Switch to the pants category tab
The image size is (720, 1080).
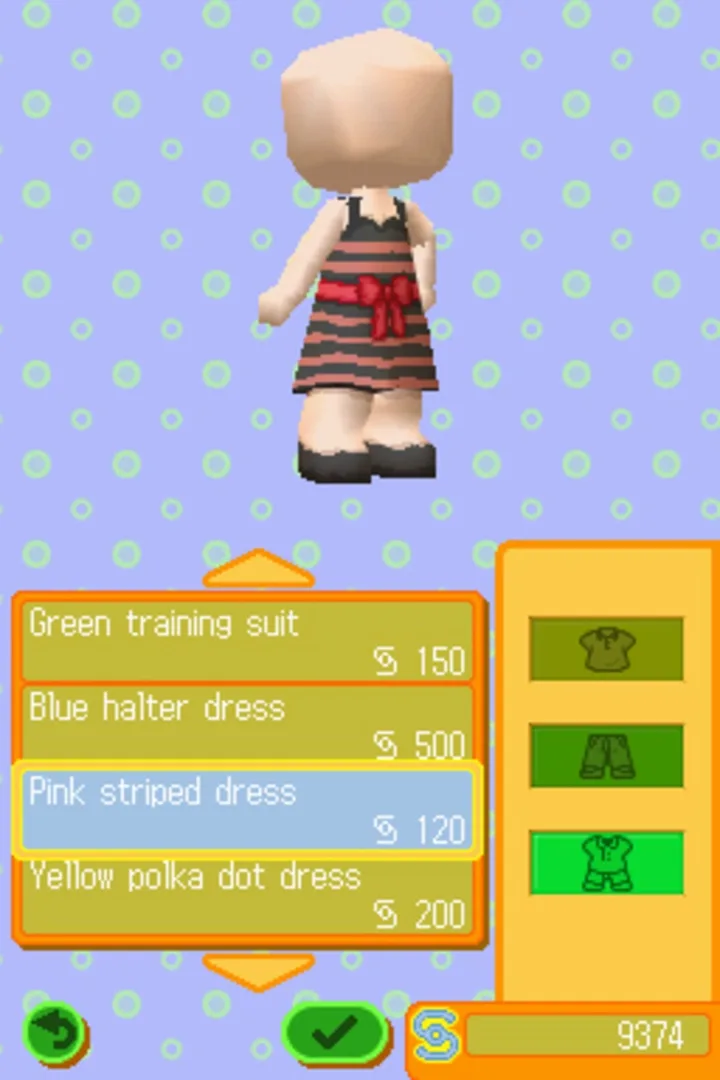click(x=606, y=756)
